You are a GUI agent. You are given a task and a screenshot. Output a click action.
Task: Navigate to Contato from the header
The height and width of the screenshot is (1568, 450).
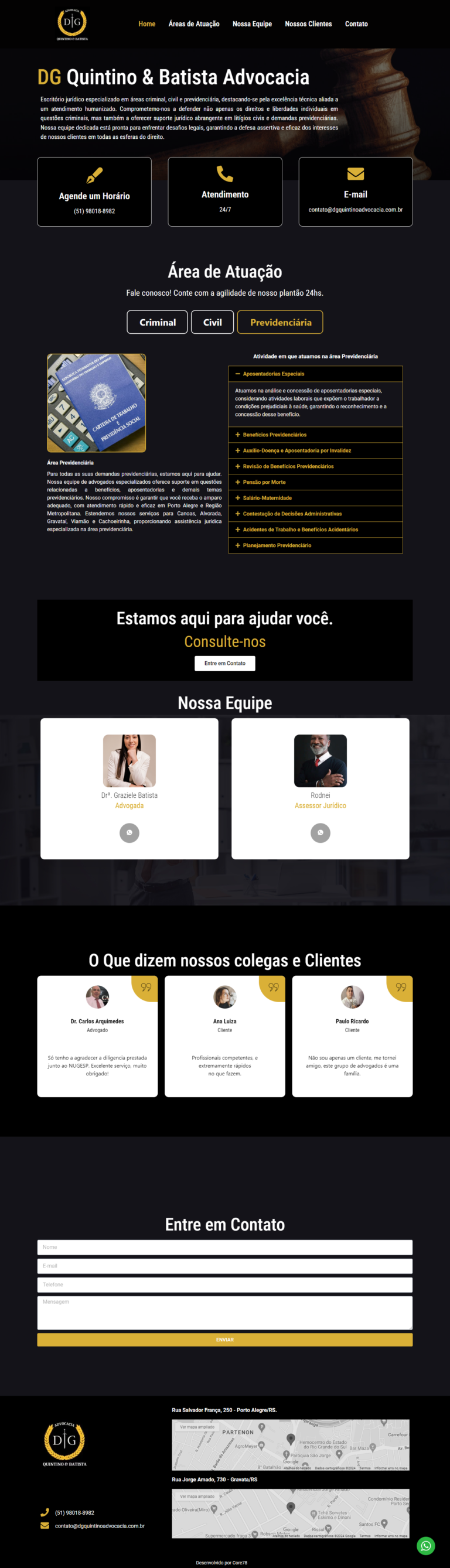coord(356,24)
